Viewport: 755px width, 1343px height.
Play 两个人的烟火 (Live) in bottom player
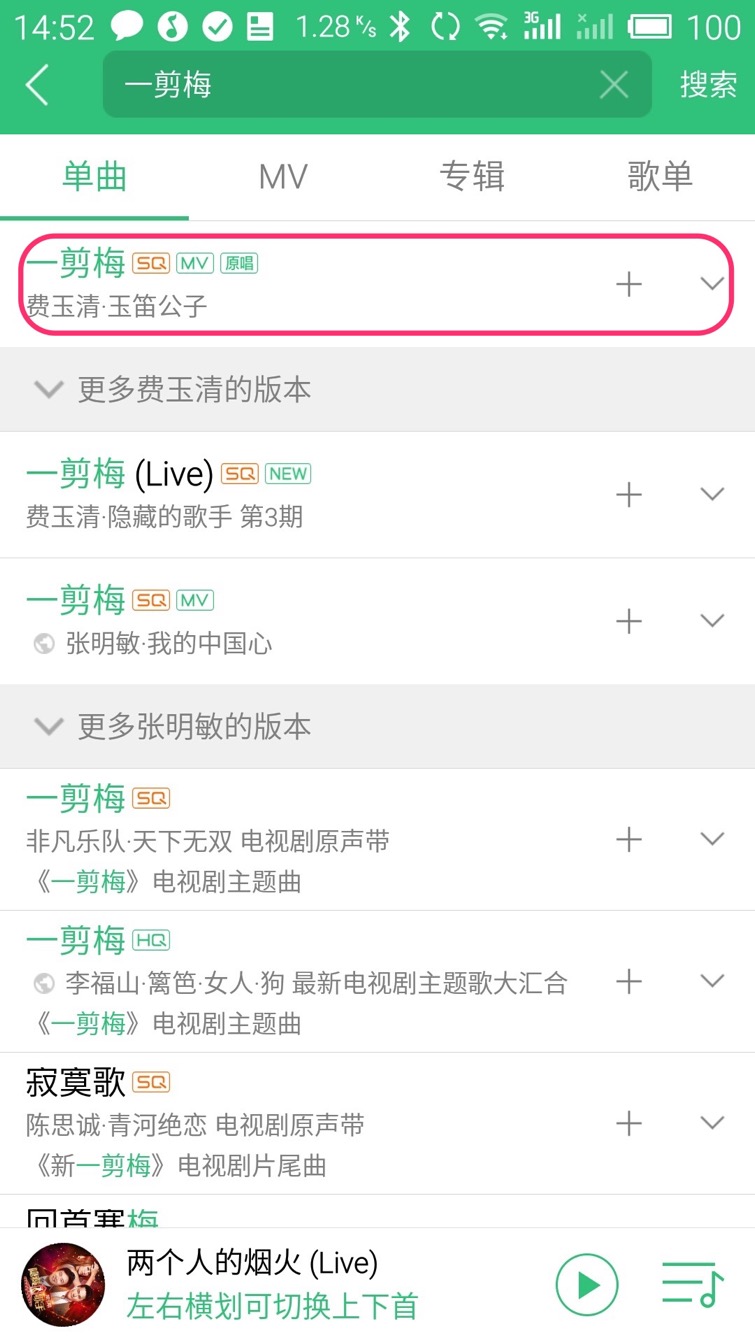tap(587, 1285)
